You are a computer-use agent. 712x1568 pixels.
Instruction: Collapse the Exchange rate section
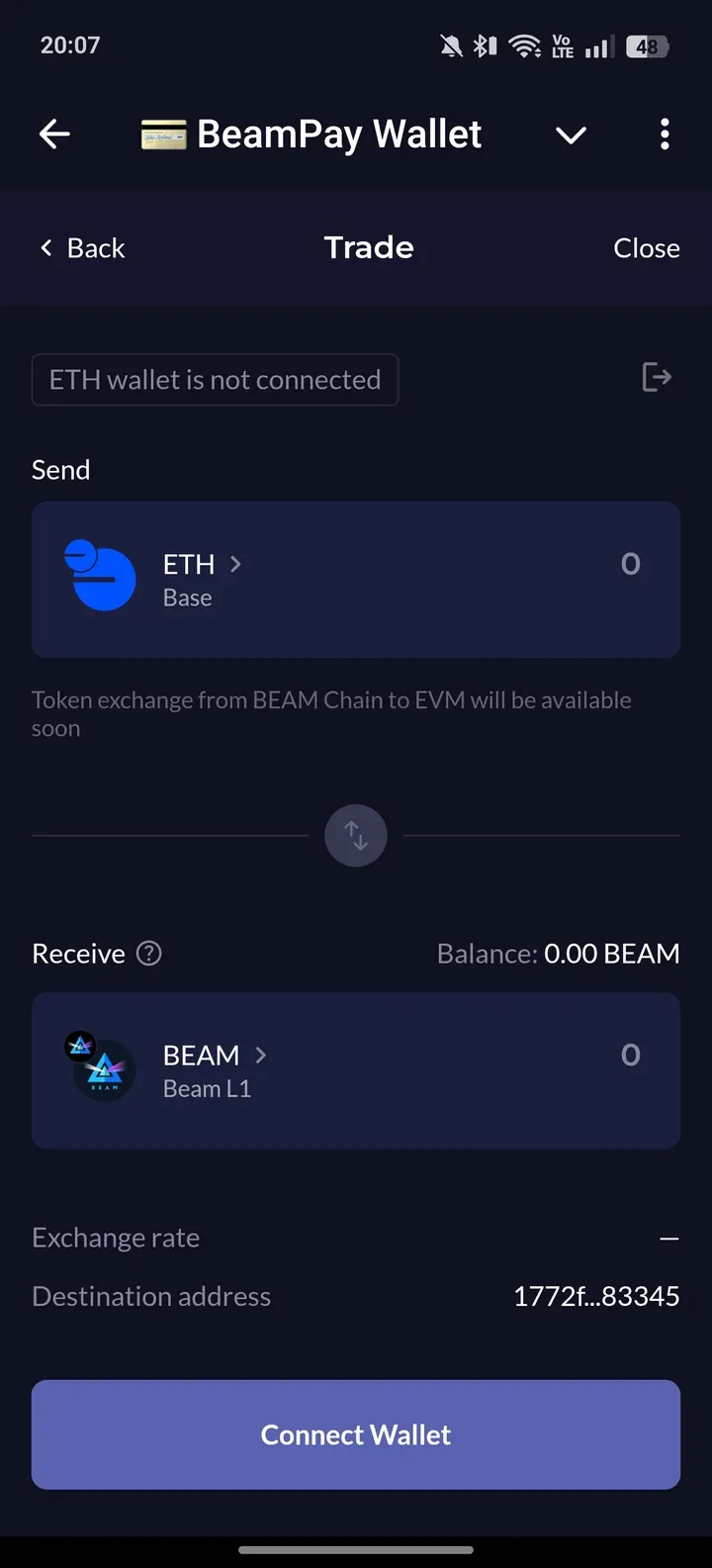point(669,1238)
